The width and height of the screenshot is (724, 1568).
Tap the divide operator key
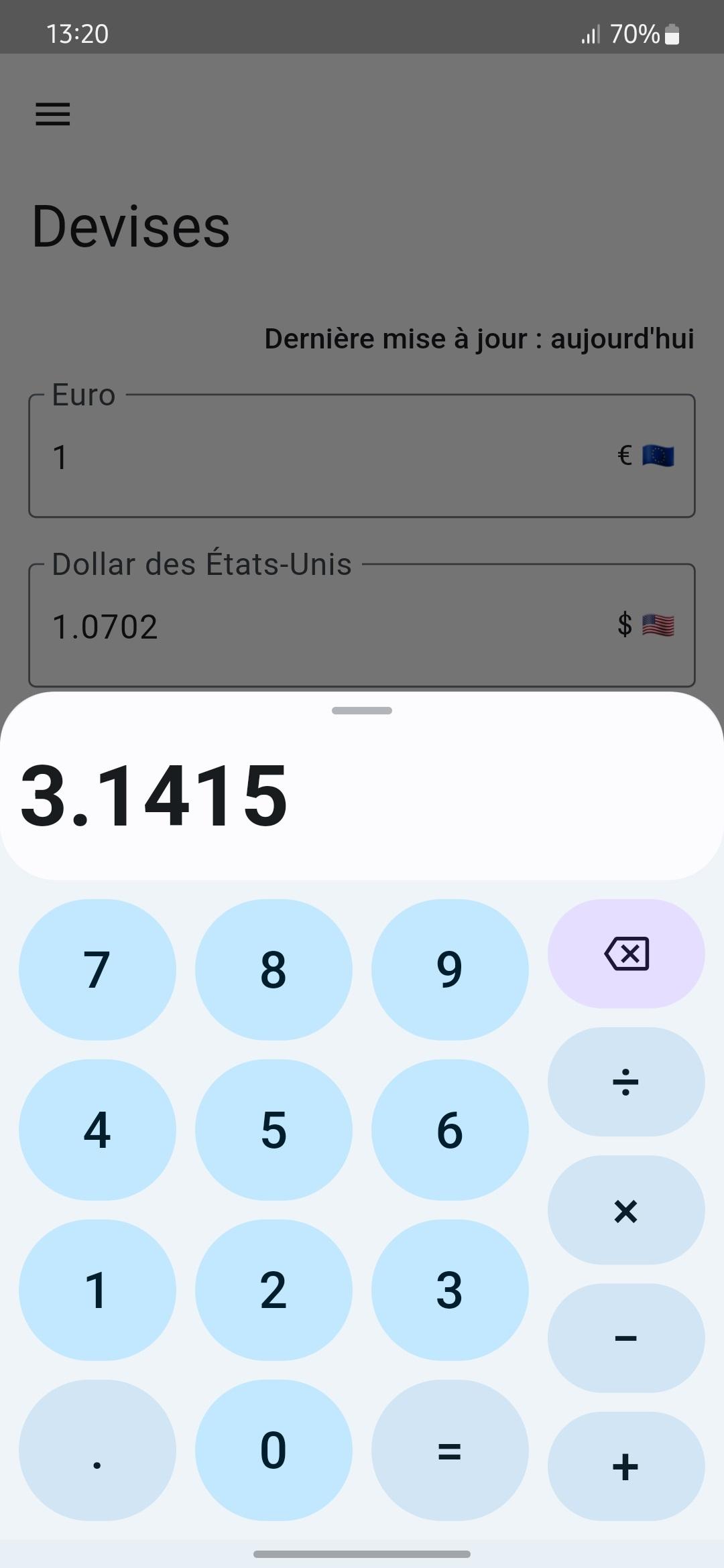click(x=626, y=1082)
